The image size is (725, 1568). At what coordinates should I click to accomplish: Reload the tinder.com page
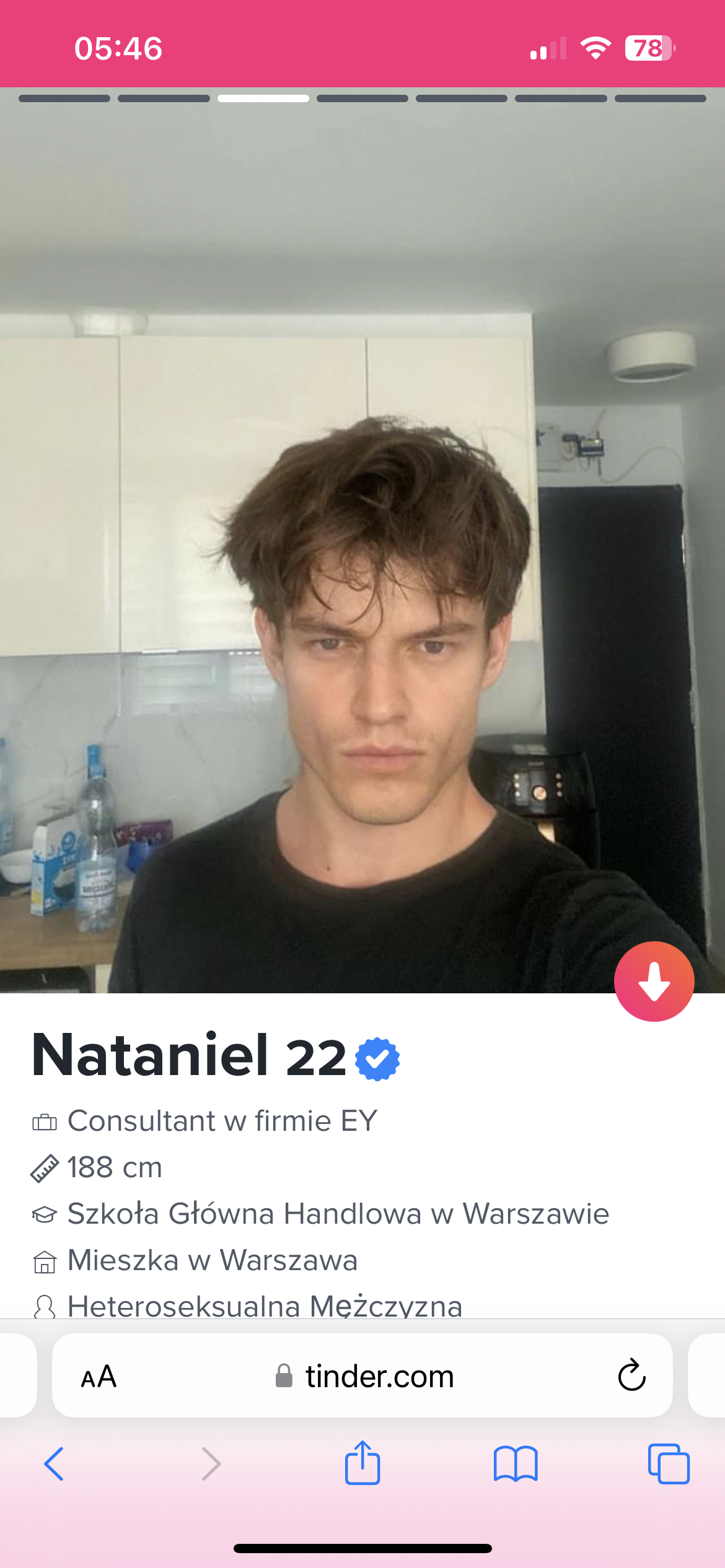coord(631,1376)
